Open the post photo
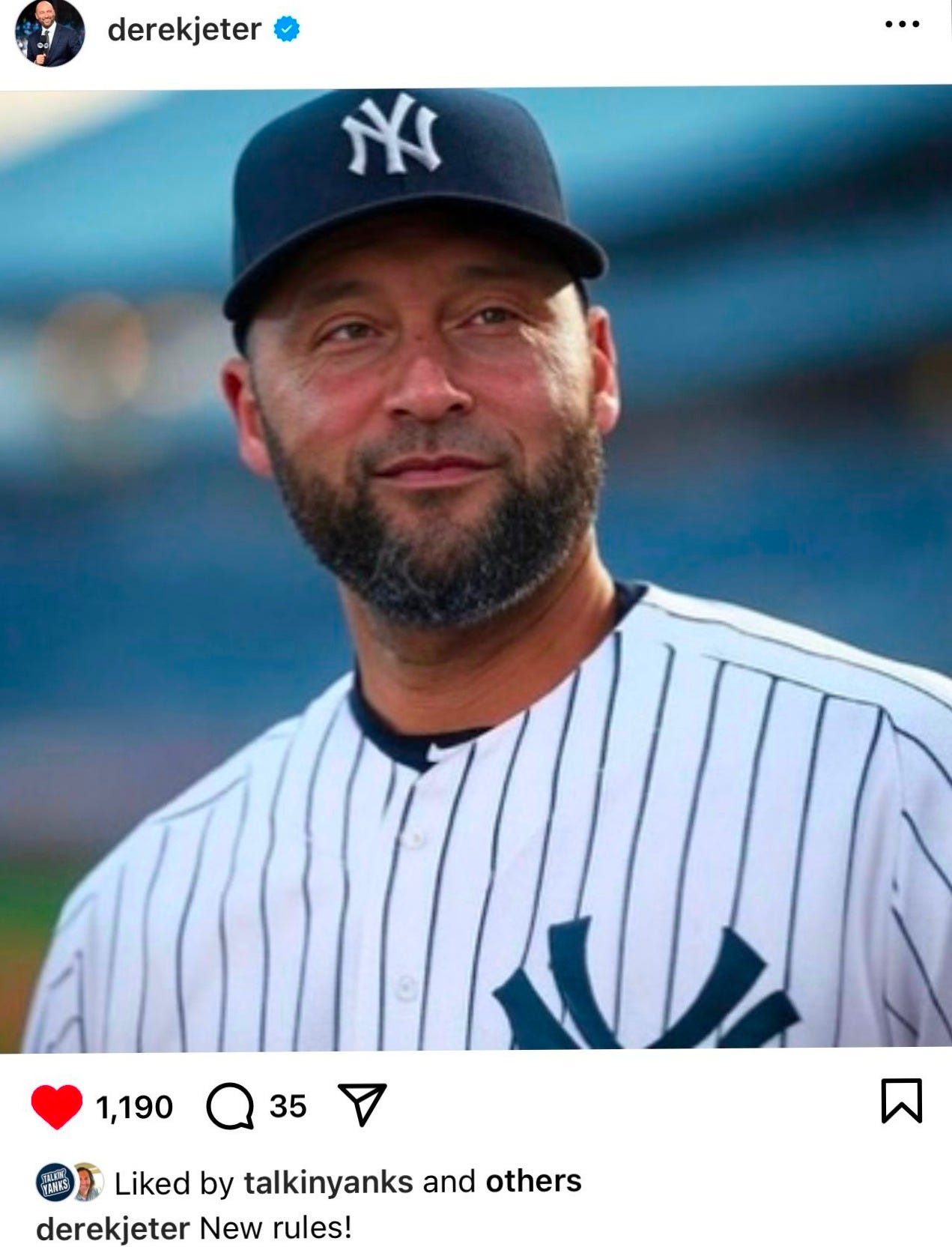952x1247 pixels. point(476,570)
